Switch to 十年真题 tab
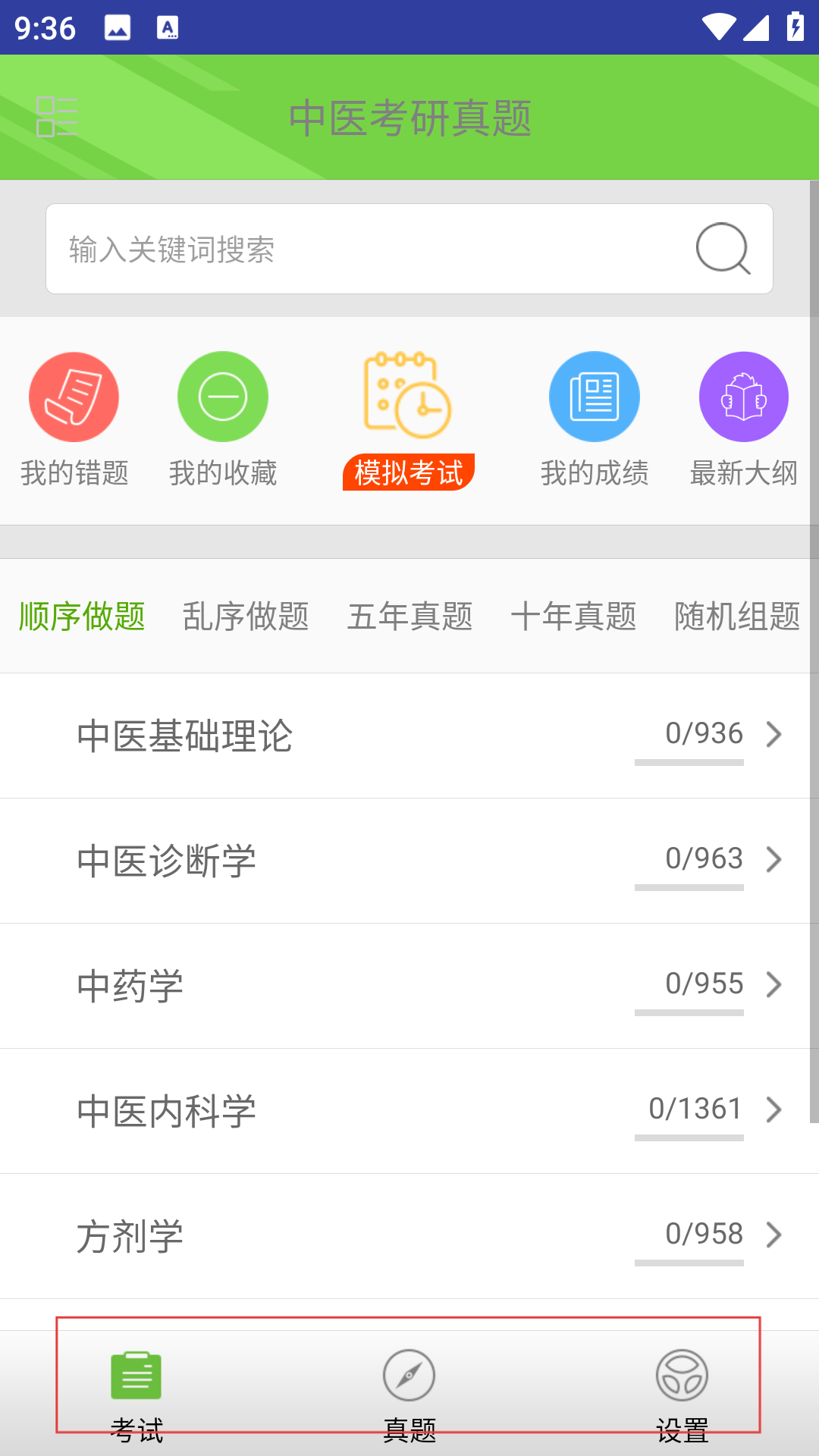The width and height of the screenshot is (819, 1456). (x=573, y=616)
